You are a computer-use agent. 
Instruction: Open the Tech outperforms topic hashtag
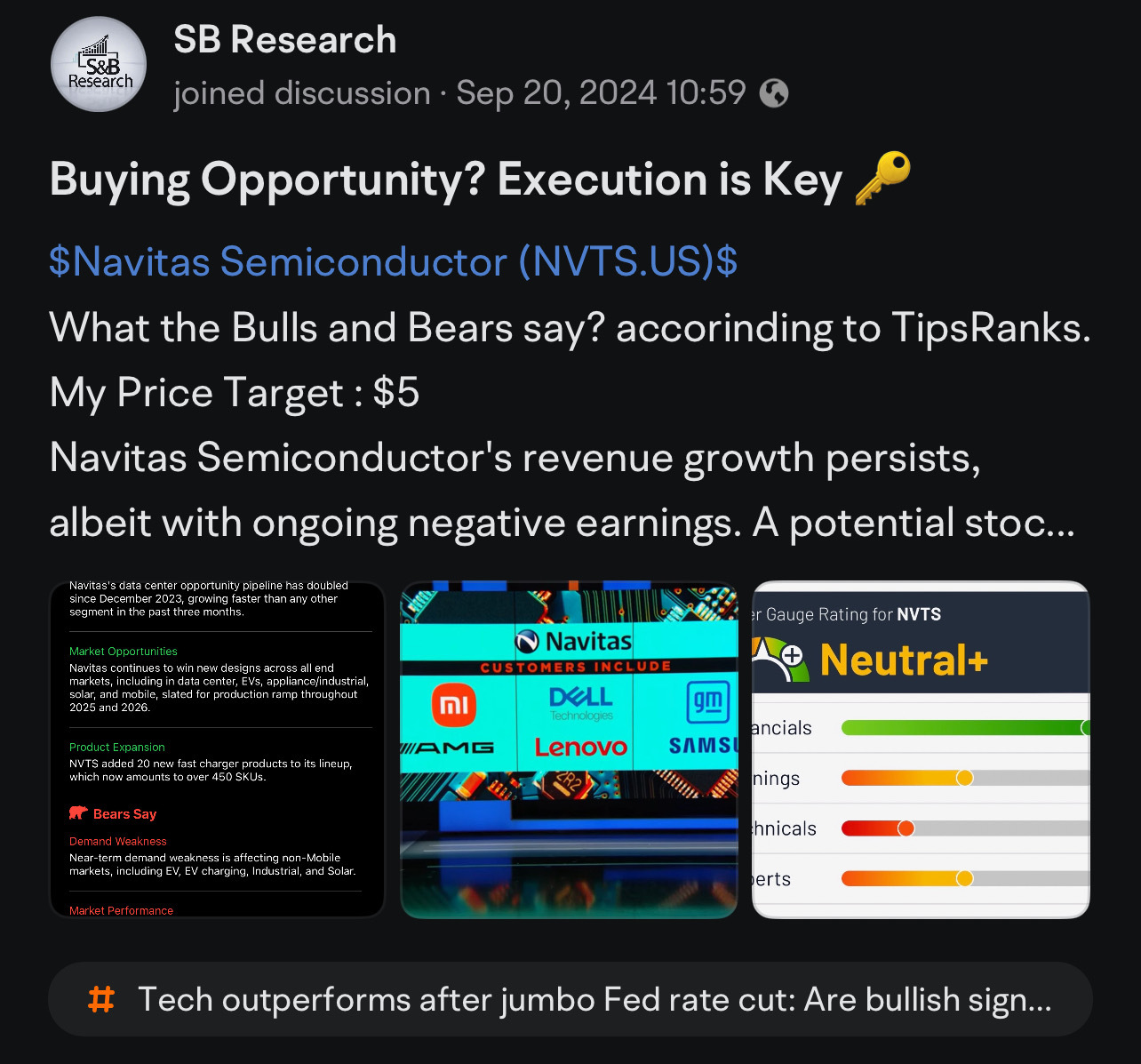point(569,1000)
